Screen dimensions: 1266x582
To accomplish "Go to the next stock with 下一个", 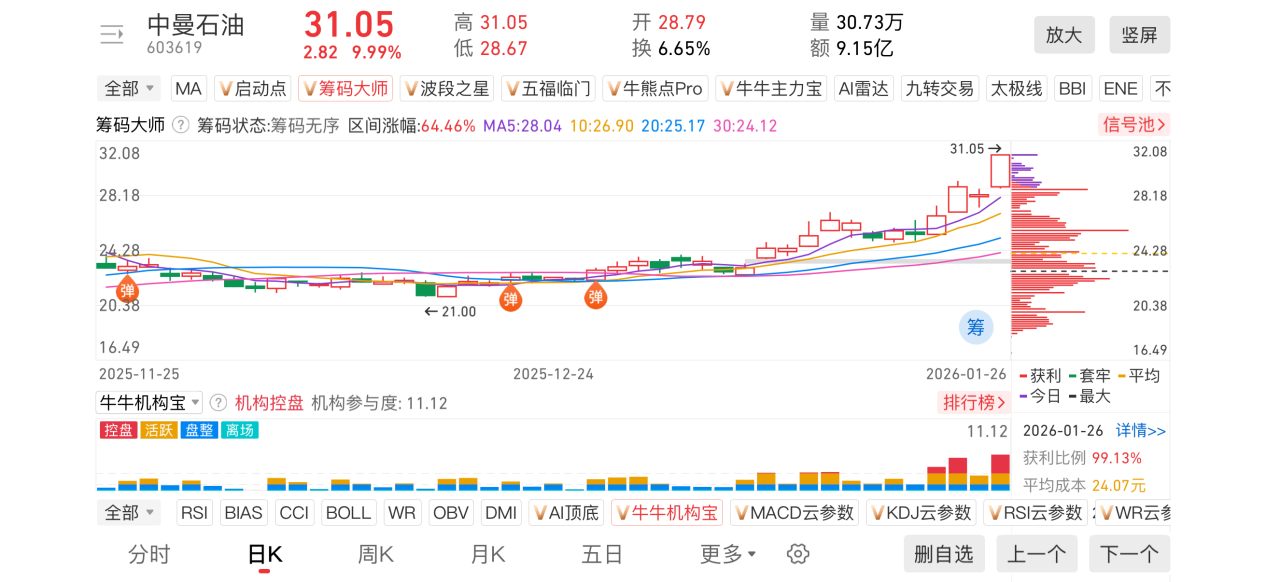I will coord(1129,554).
